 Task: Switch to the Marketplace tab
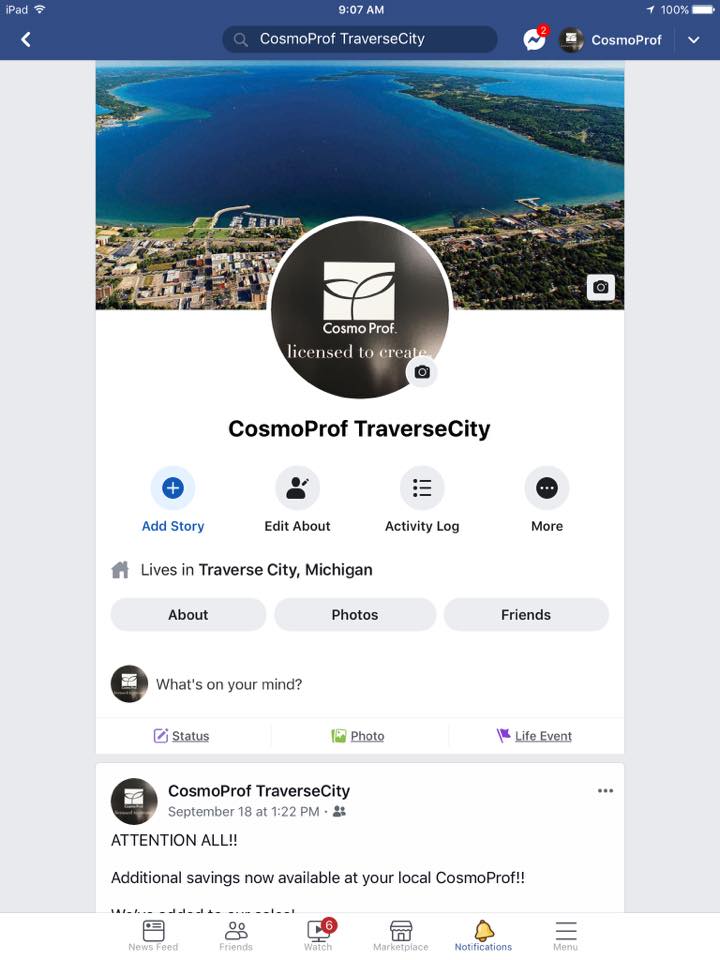[400, 936]
